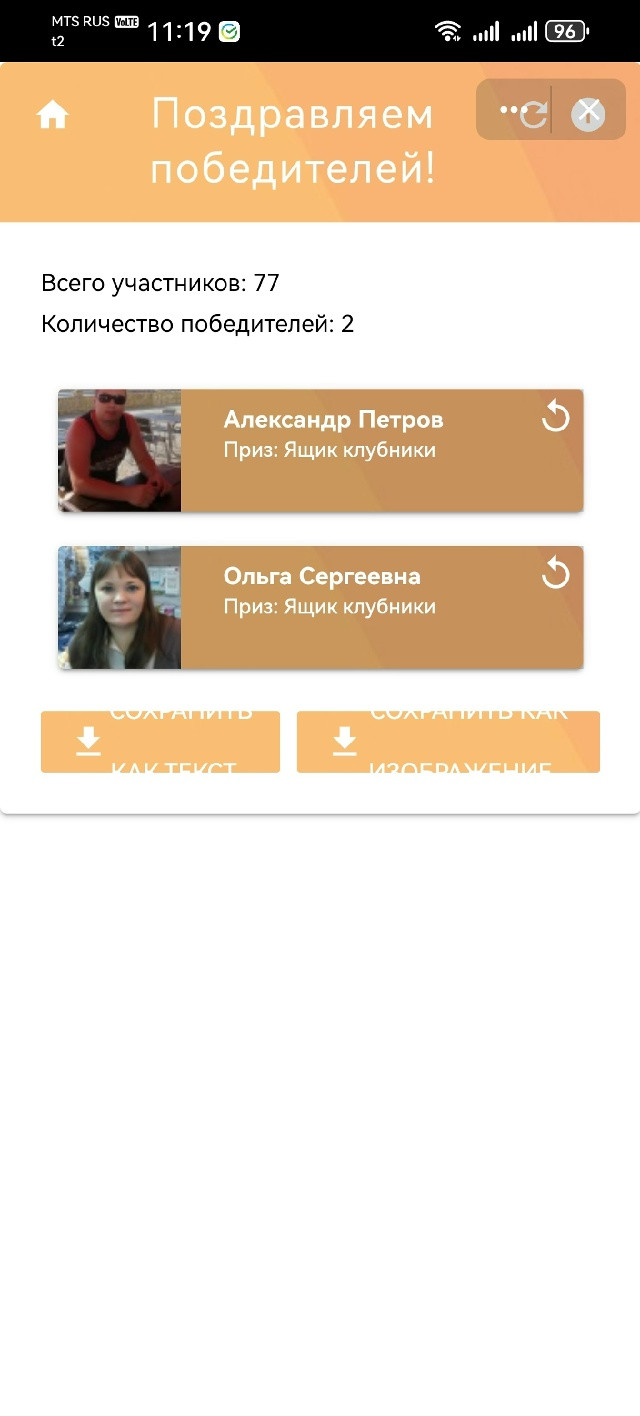Open the three-dot overflow menu
This screenshot has height=1416, width=640.
point(513,110)
